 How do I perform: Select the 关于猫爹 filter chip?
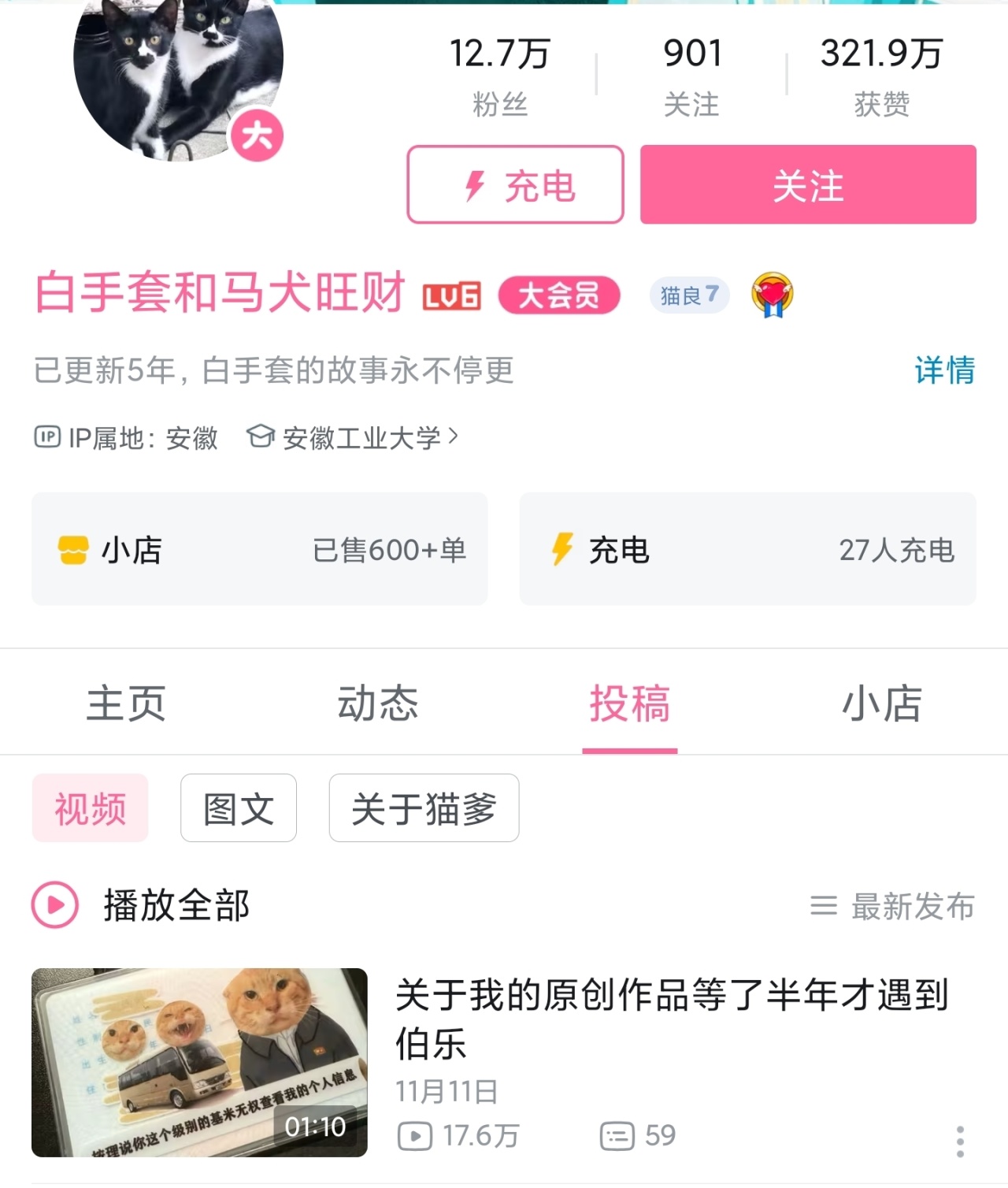coord(424,808)
